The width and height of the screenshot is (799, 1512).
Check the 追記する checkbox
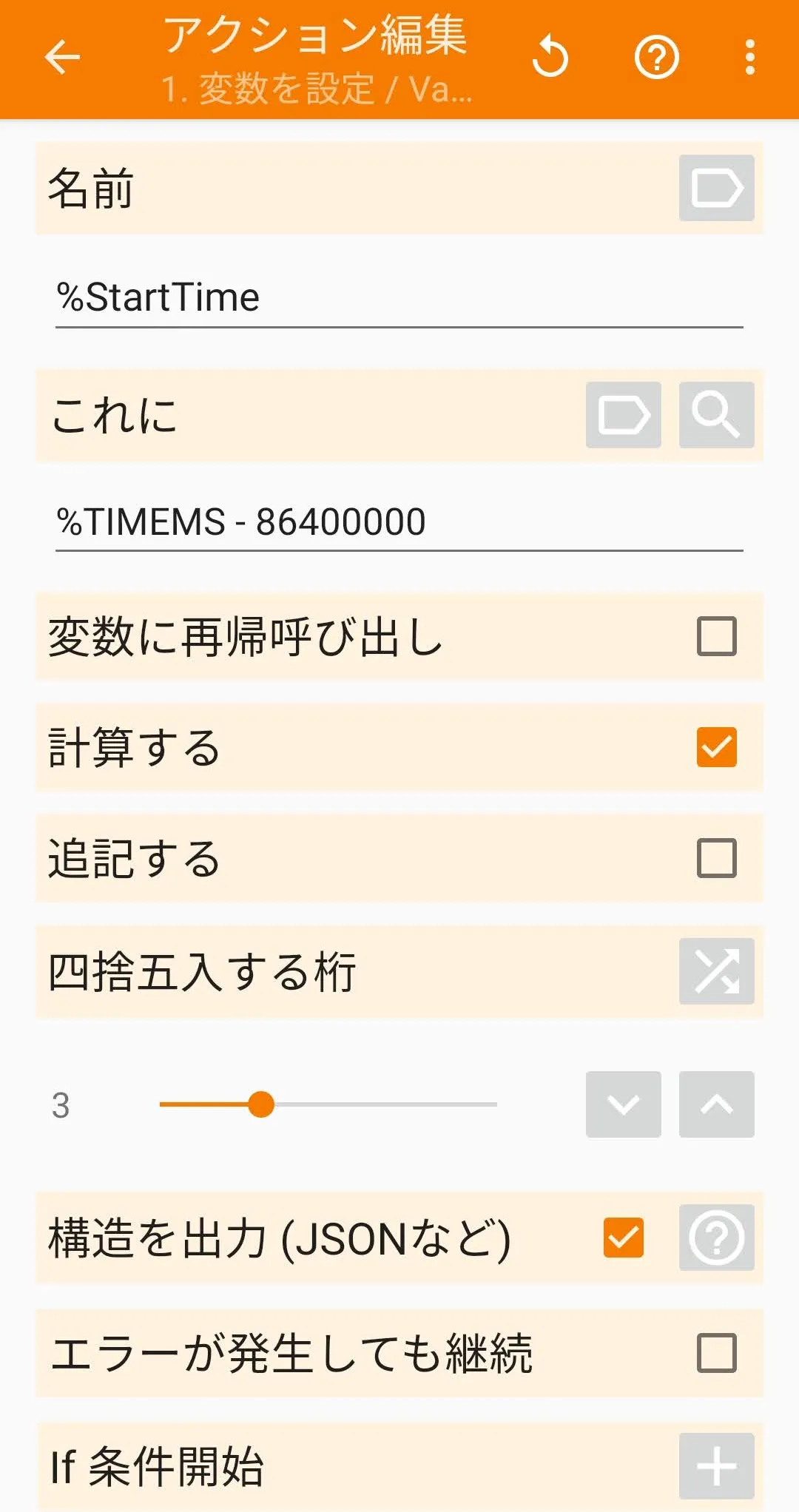coord(716,858)
